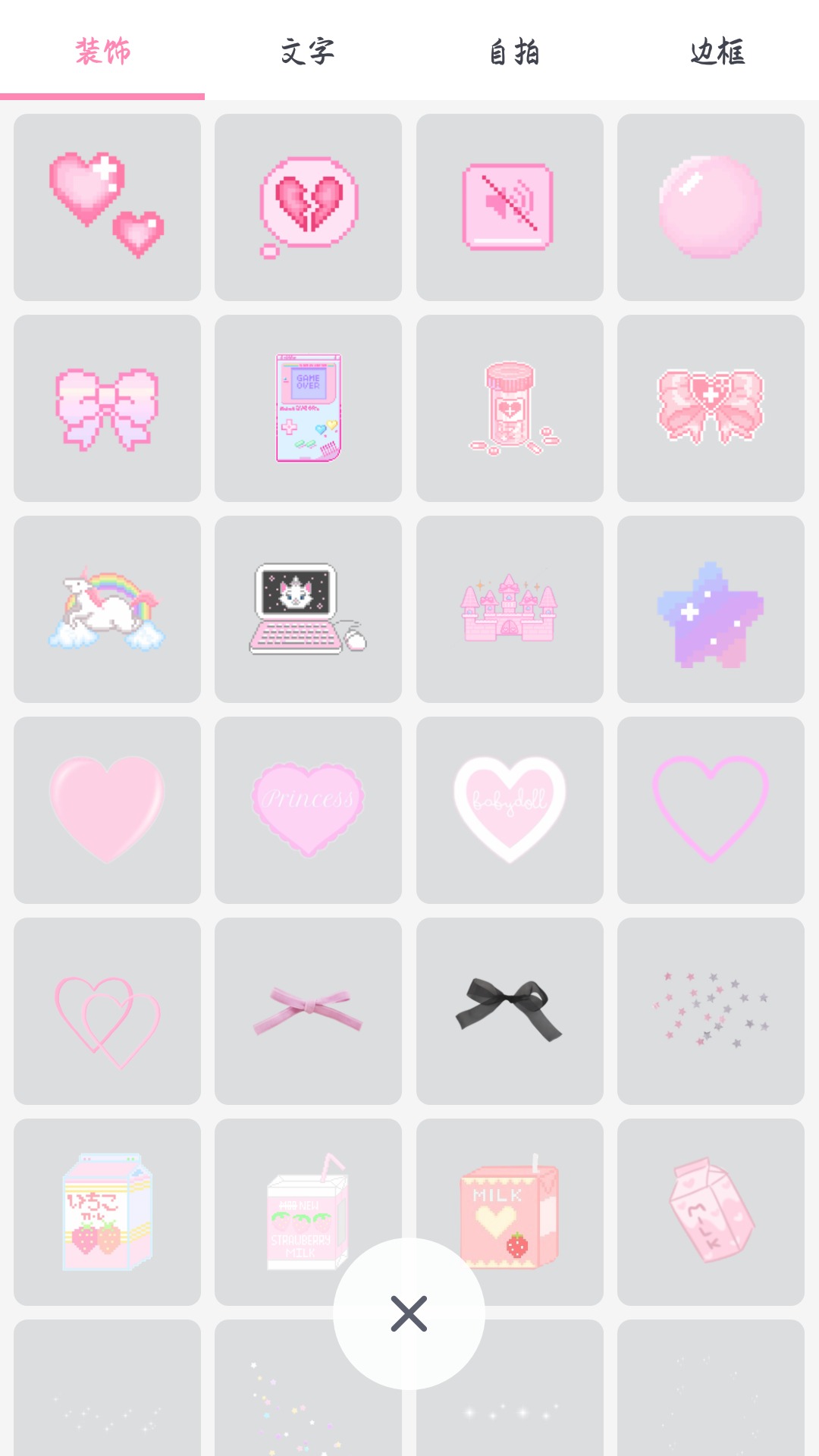Image resolution: width=819 pixels, height=1456 pixels.
Task: Select the babydoll heart sticker
Action: click(x=510, y=810)
